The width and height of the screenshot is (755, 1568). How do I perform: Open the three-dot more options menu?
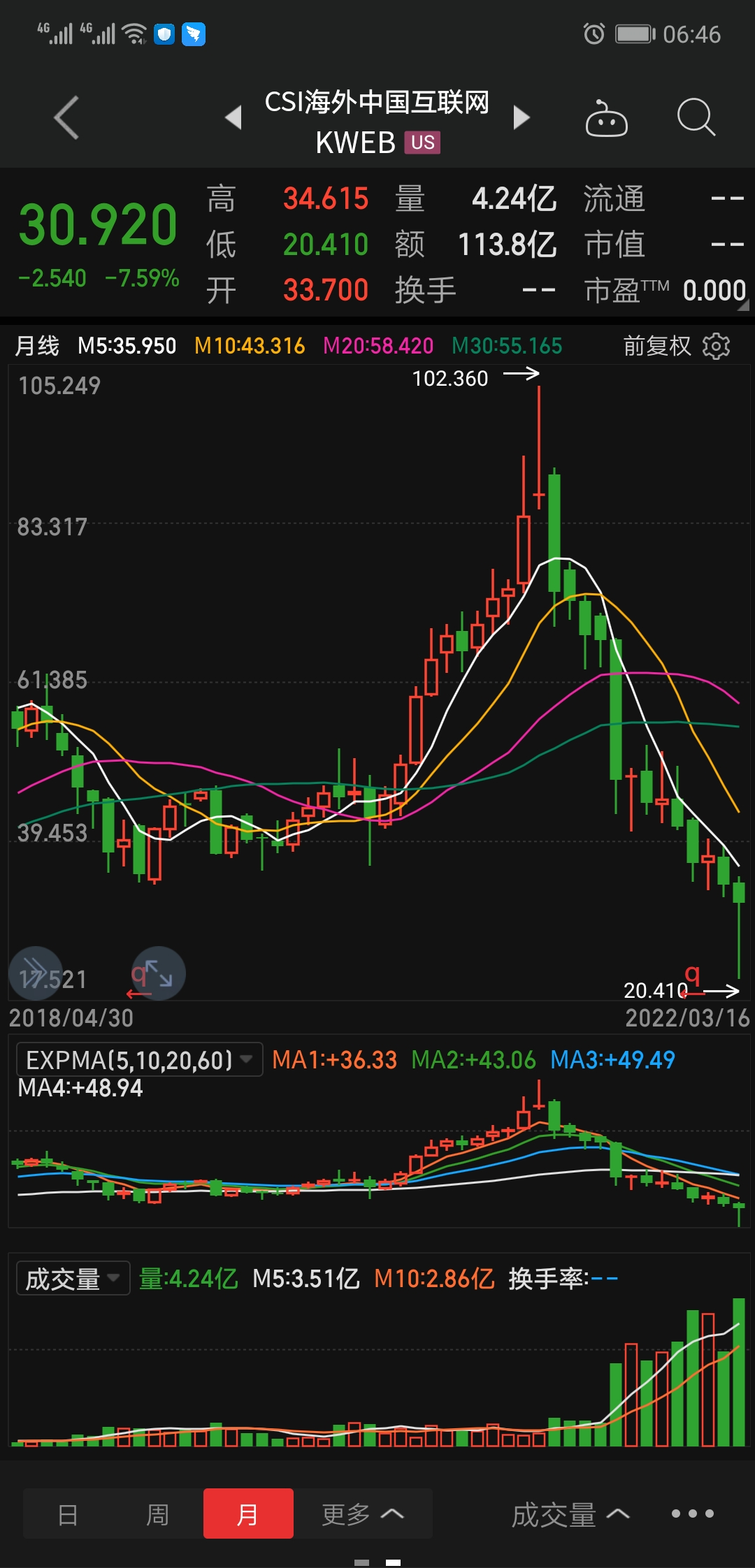692,1513
